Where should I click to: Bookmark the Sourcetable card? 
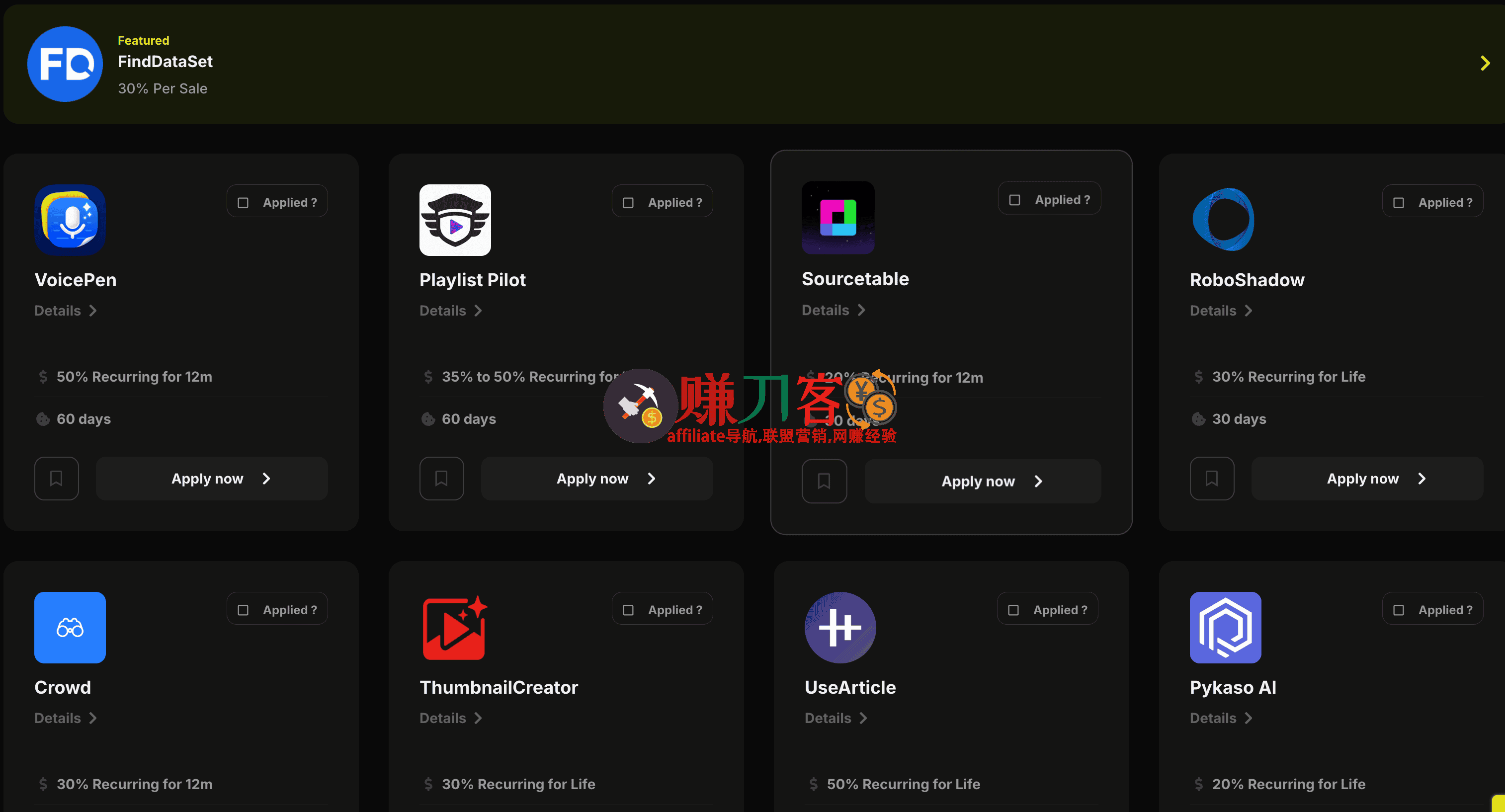(824, 482)
